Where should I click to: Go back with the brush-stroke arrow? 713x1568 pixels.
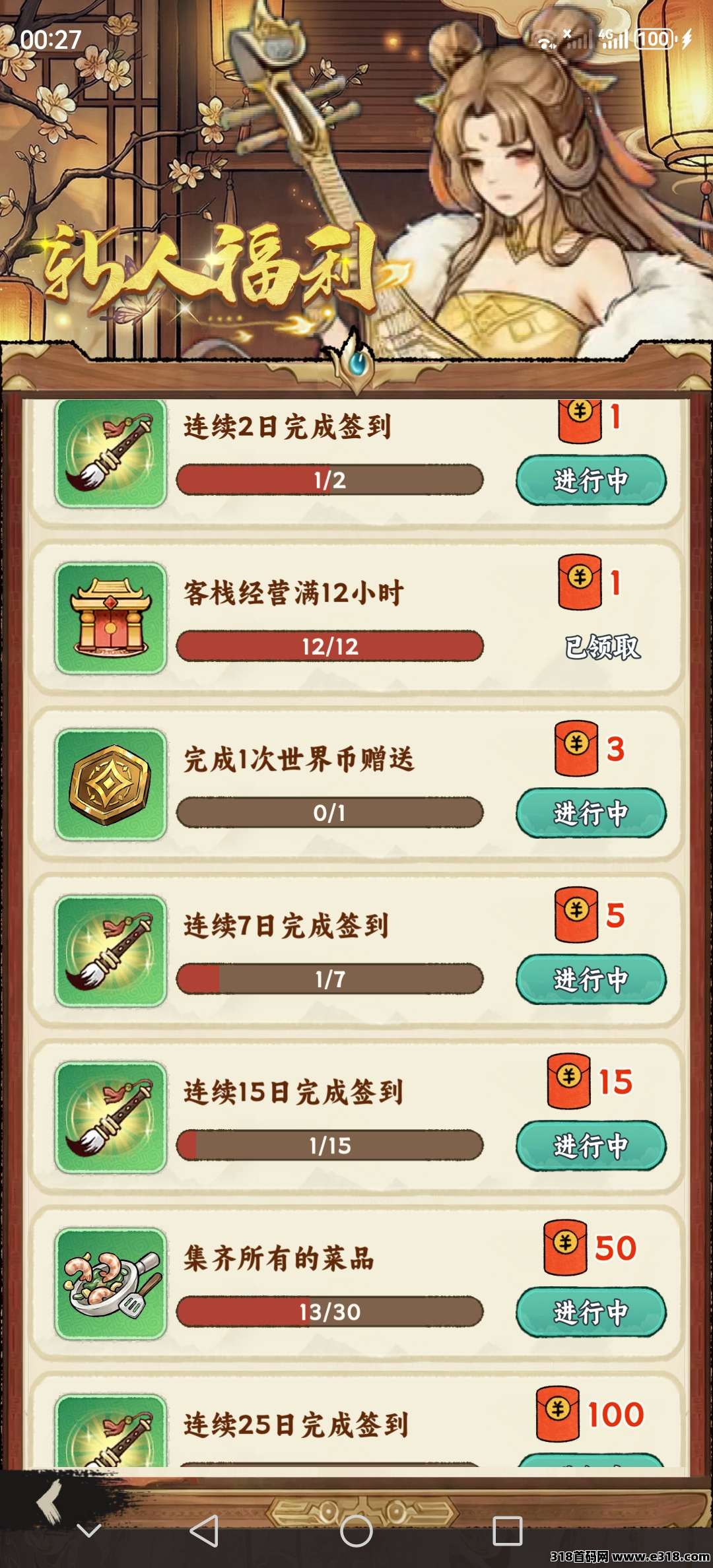tap(50, 1501)
